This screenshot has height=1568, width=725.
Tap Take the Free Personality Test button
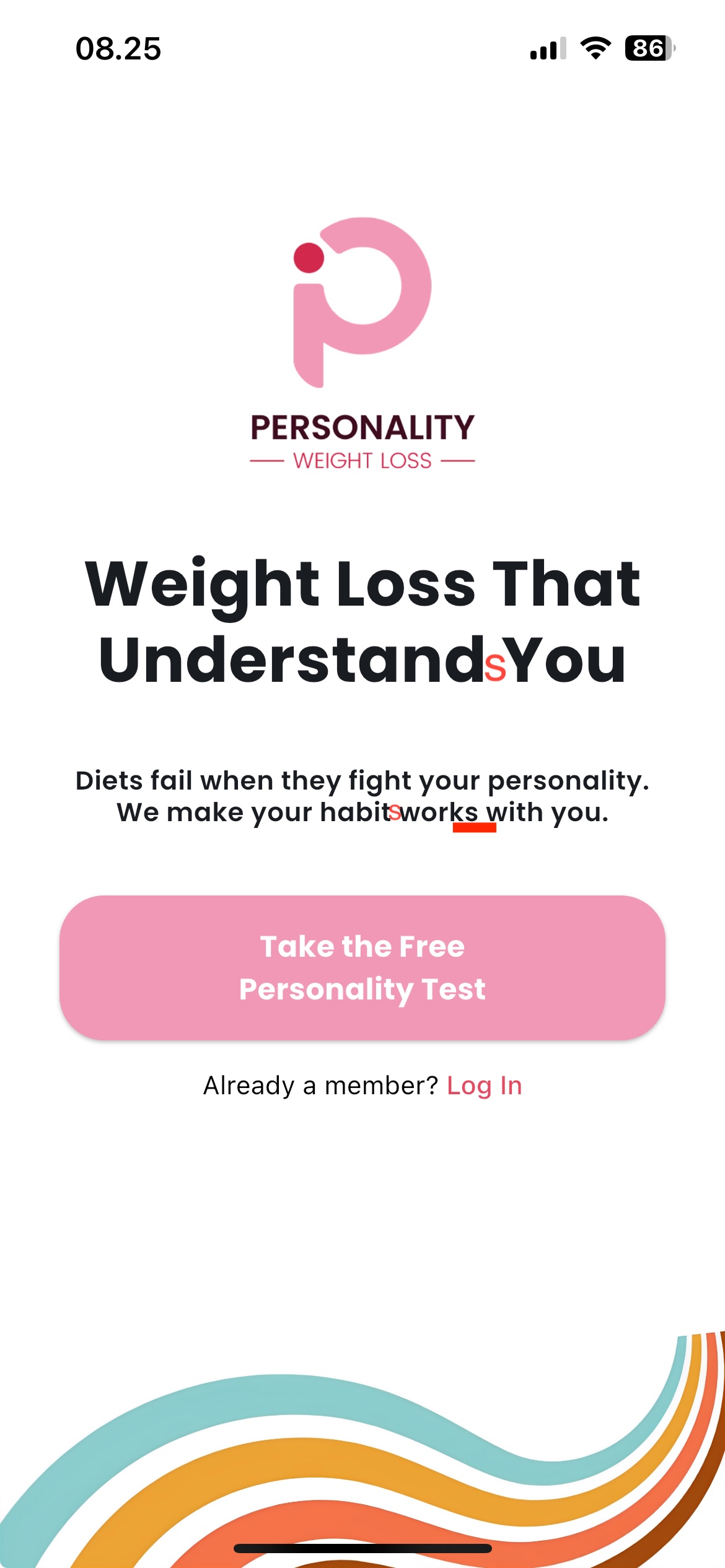point(362,967)
